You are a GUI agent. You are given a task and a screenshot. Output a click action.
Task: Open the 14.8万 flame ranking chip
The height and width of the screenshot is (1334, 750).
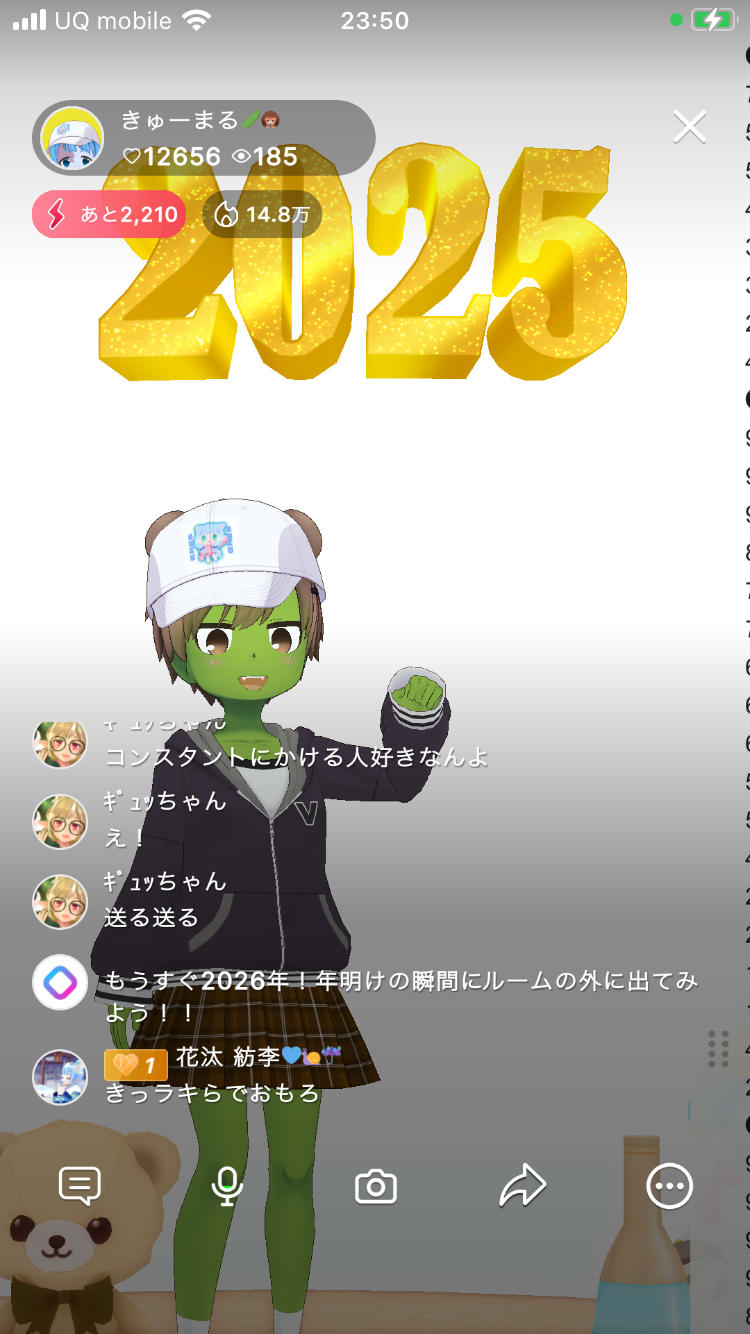(262, 214)
